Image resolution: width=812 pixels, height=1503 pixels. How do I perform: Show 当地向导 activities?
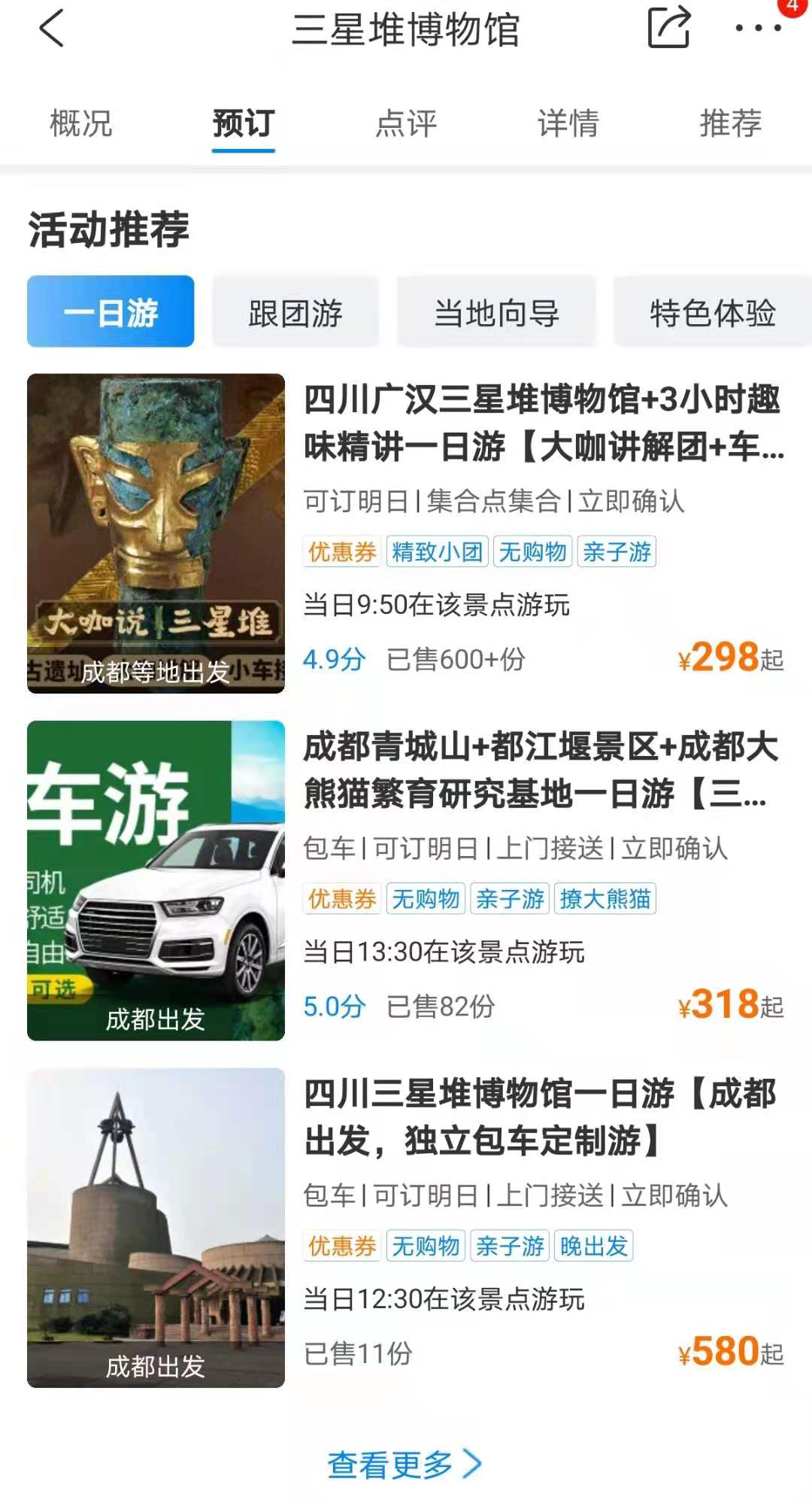pos(496,312)
